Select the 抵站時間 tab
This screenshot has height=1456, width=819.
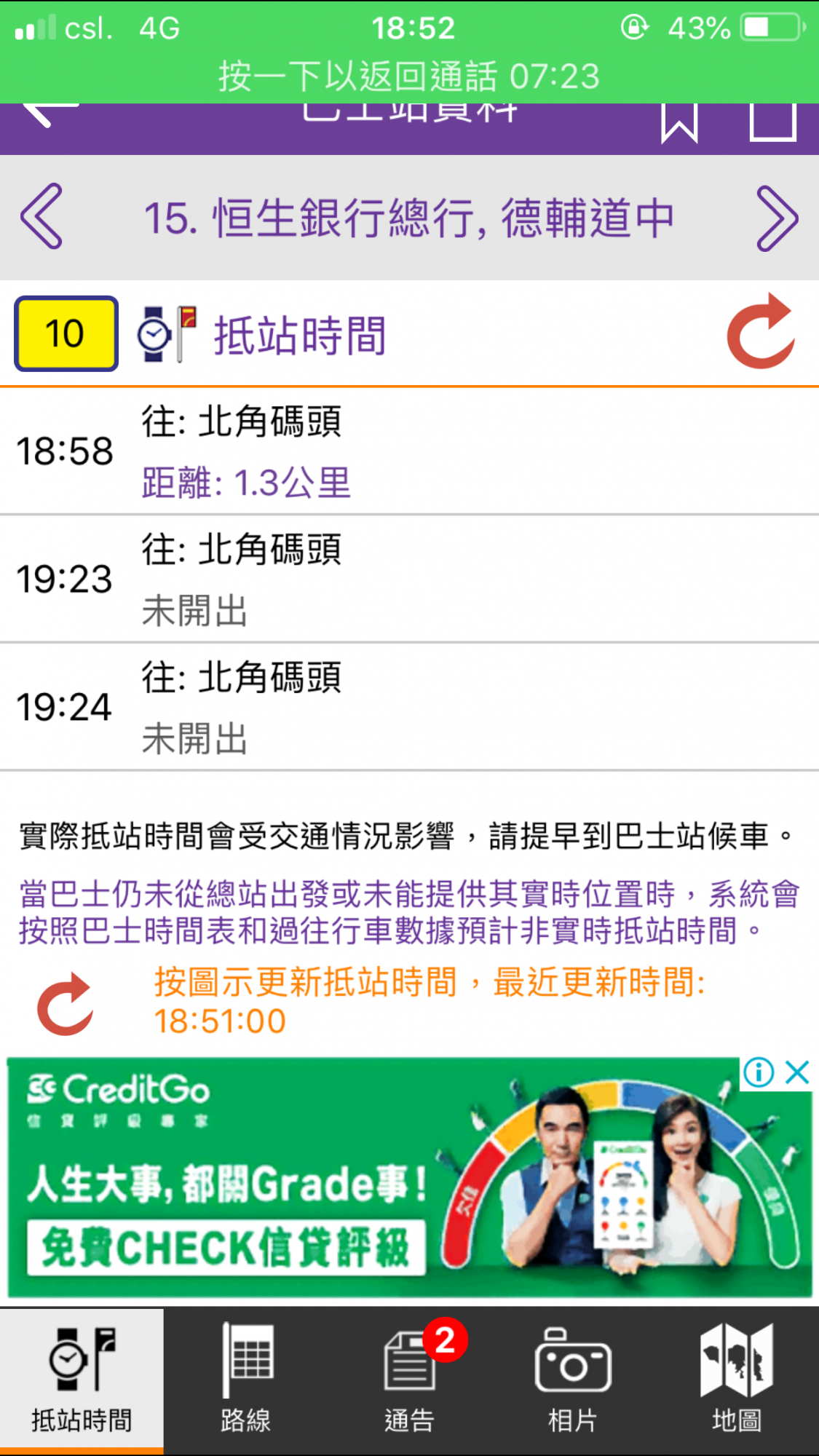82,1380
